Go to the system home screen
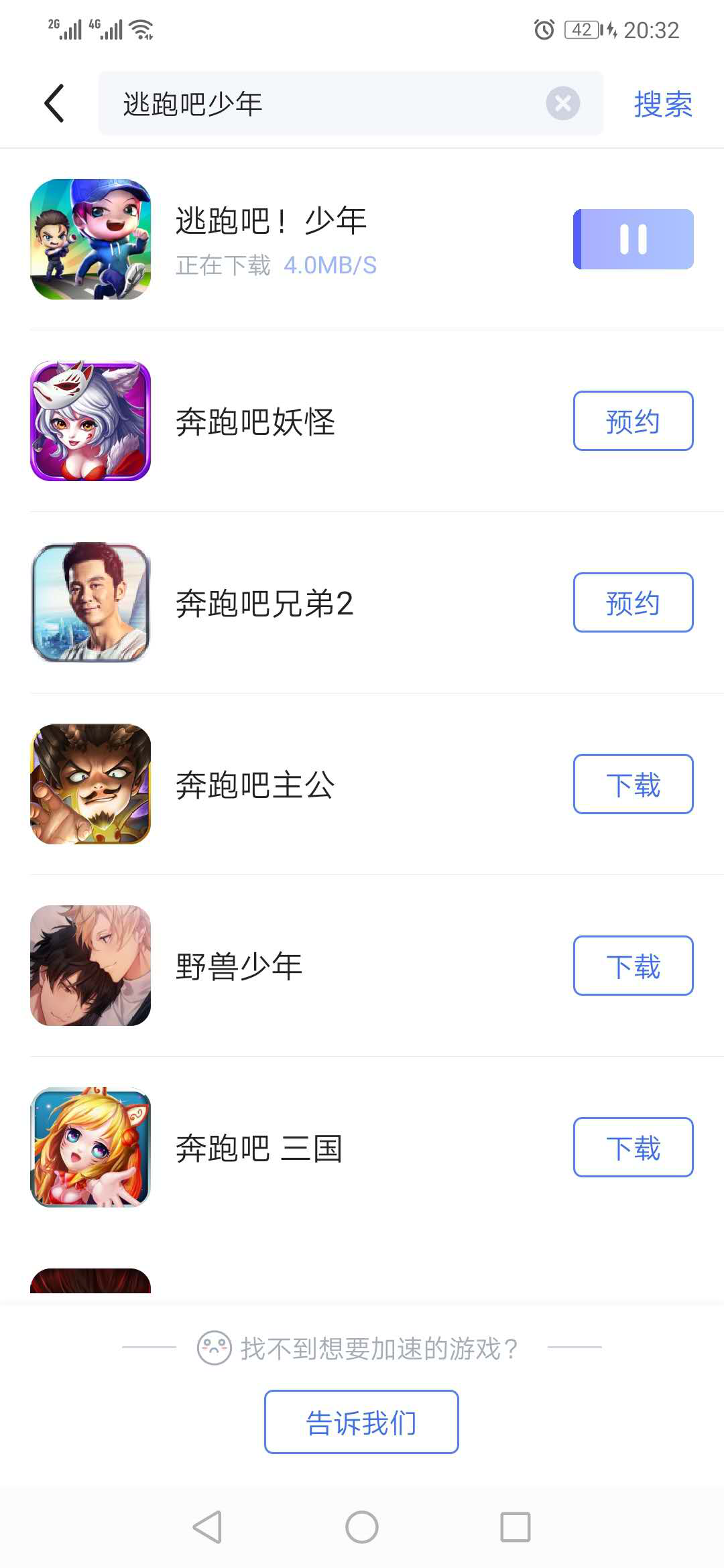This screenshot has width=724, height=1568. coord(361,1527)
